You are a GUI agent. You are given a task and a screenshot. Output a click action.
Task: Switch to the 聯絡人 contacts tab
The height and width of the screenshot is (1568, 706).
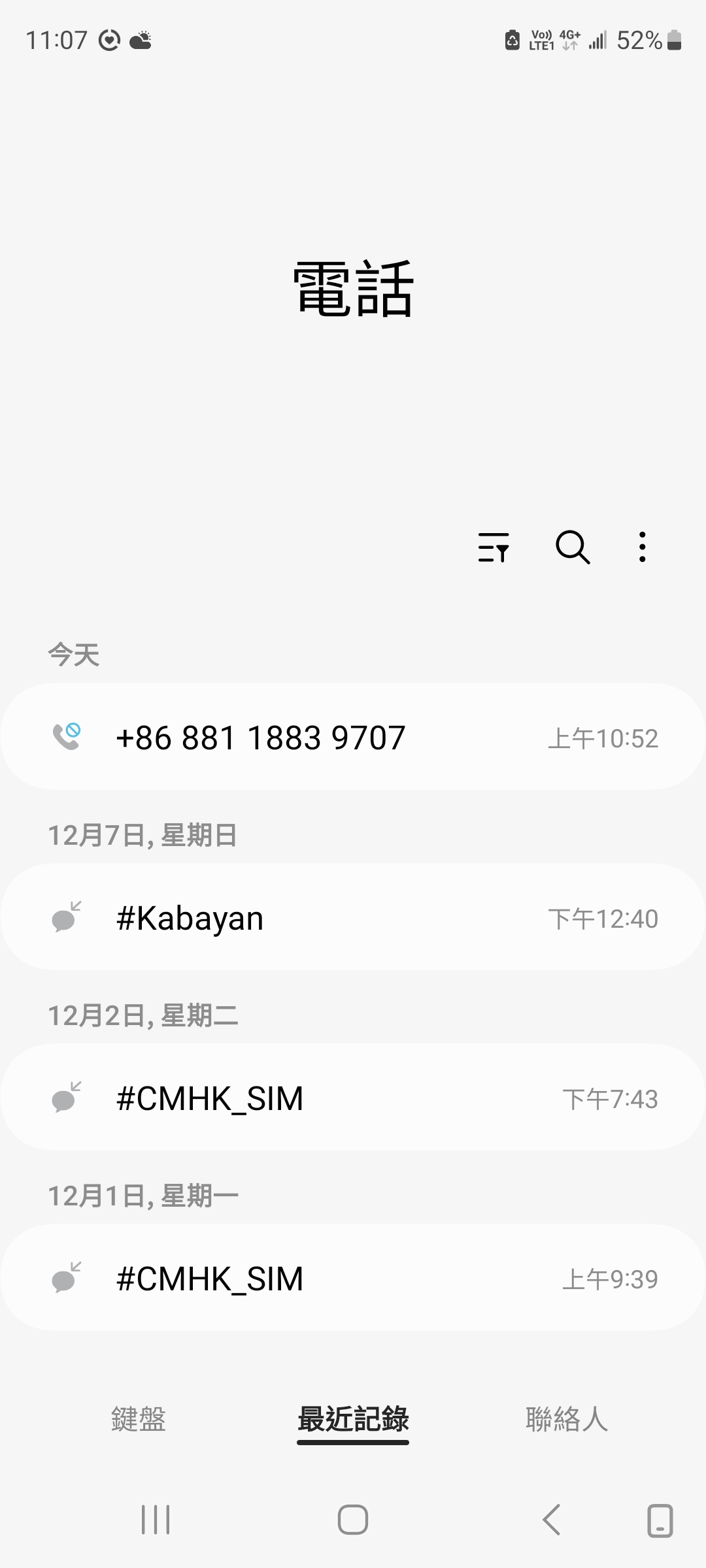tap(567, 1419)
